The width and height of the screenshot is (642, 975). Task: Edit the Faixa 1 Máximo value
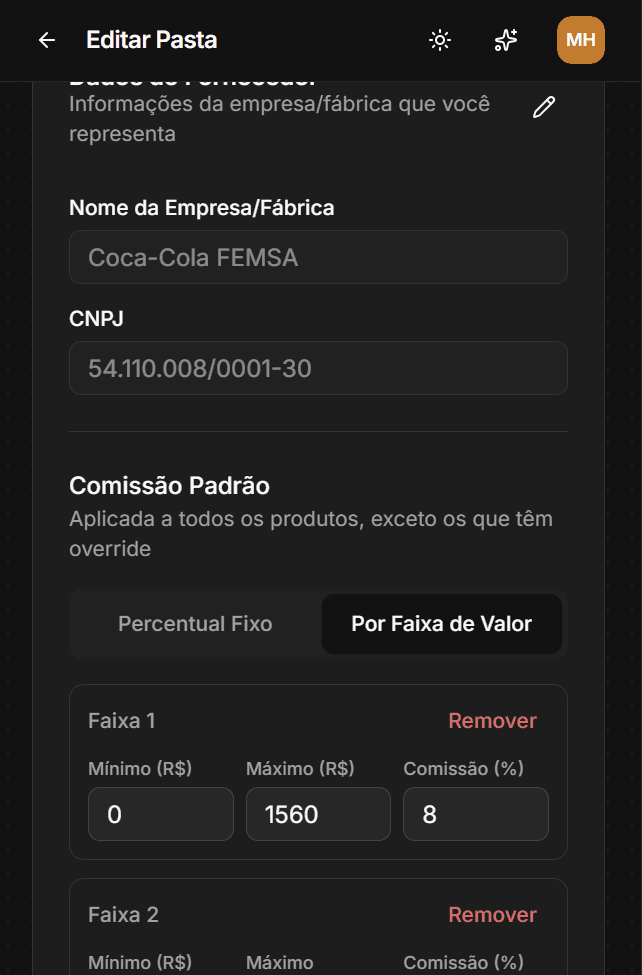[318, 814]
